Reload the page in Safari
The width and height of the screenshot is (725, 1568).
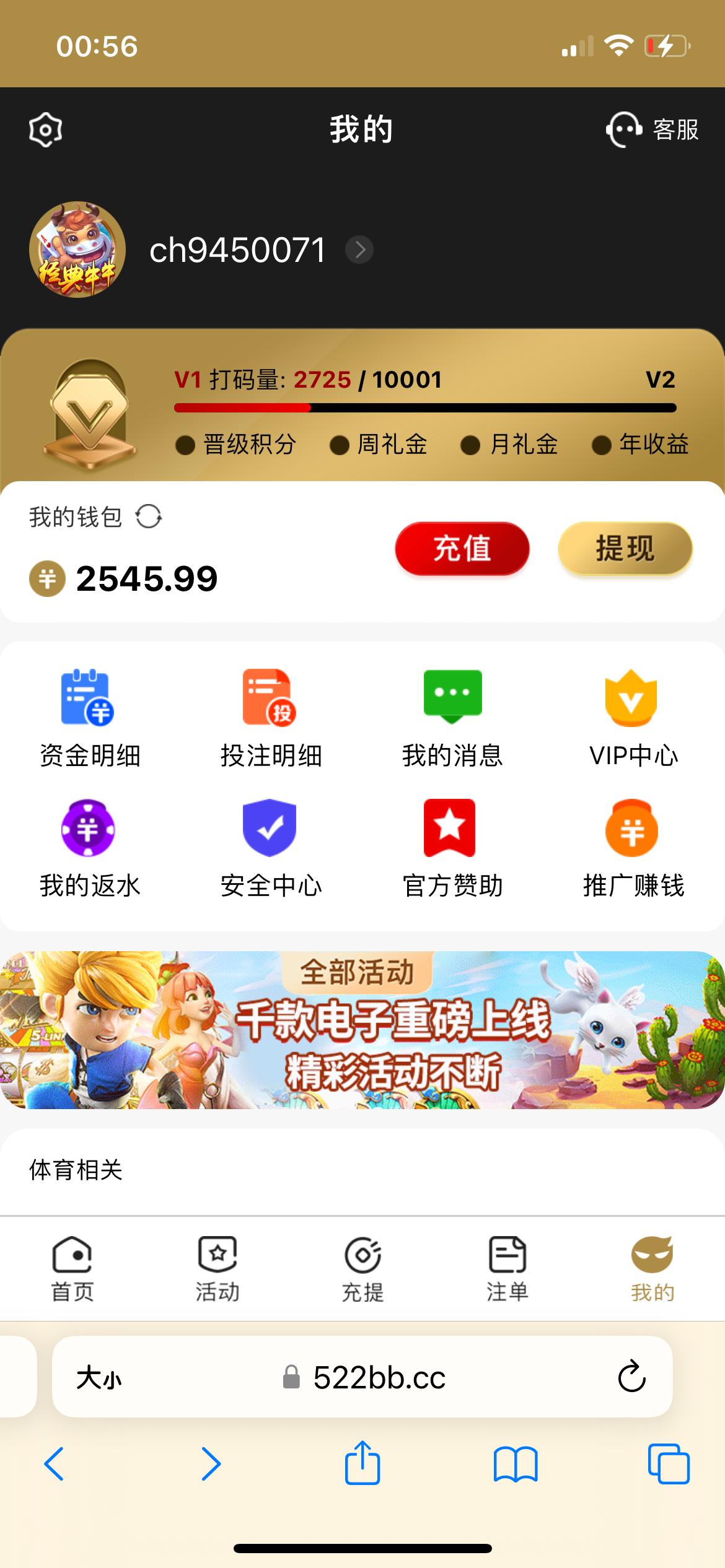pos(631,1377)
